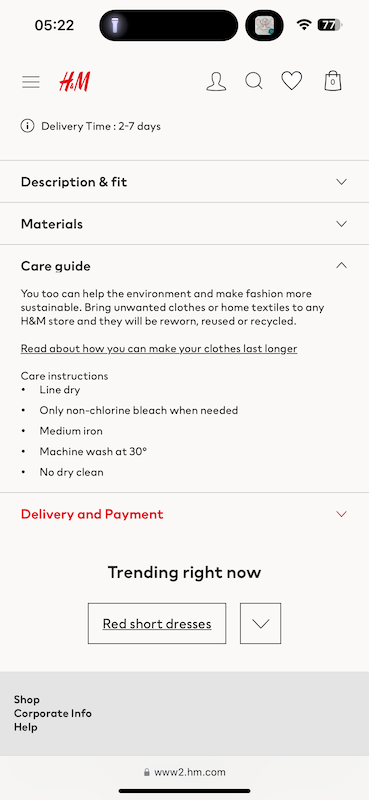This screenshot has height=800, width=369.
Task: Open Red short dresses trend
Action: [x=157, y=623]
